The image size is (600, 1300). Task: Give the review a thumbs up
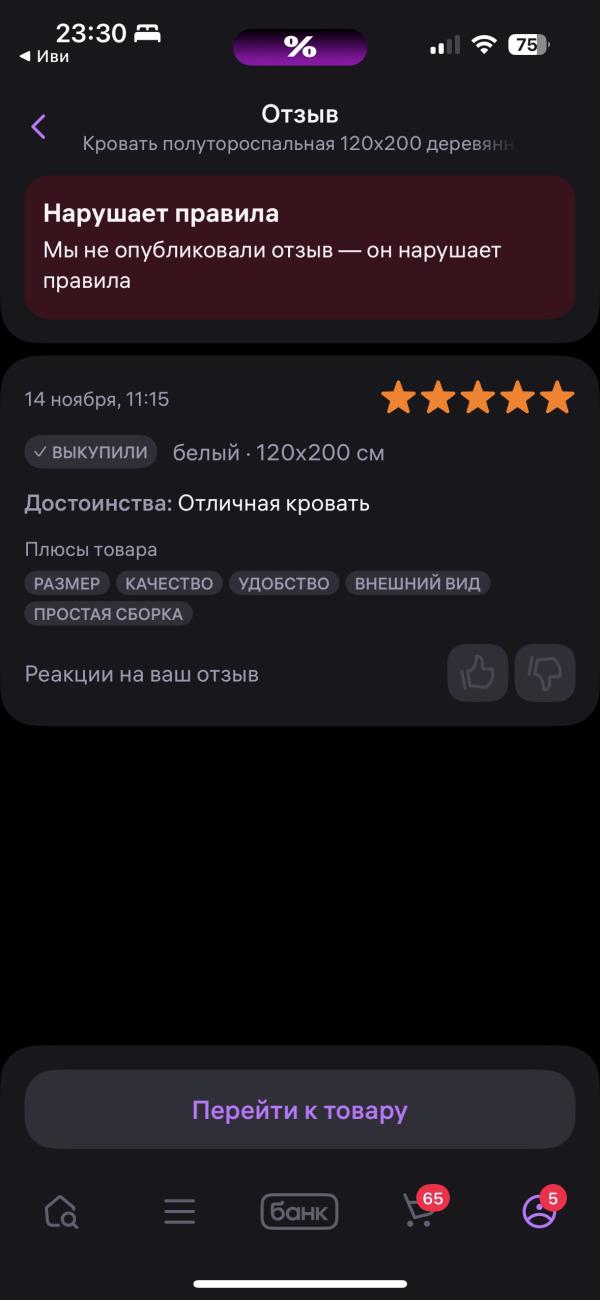pos(477,673)
